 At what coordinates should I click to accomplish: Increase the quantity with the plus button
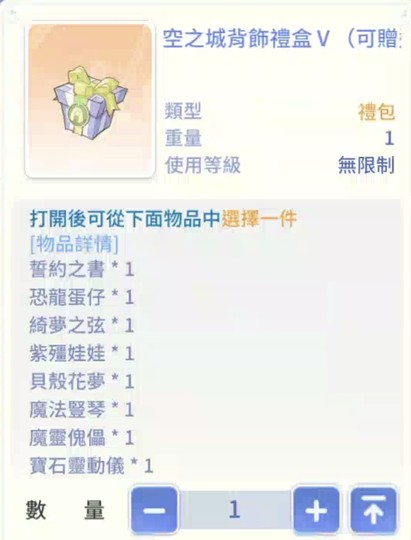click(316, 509)
